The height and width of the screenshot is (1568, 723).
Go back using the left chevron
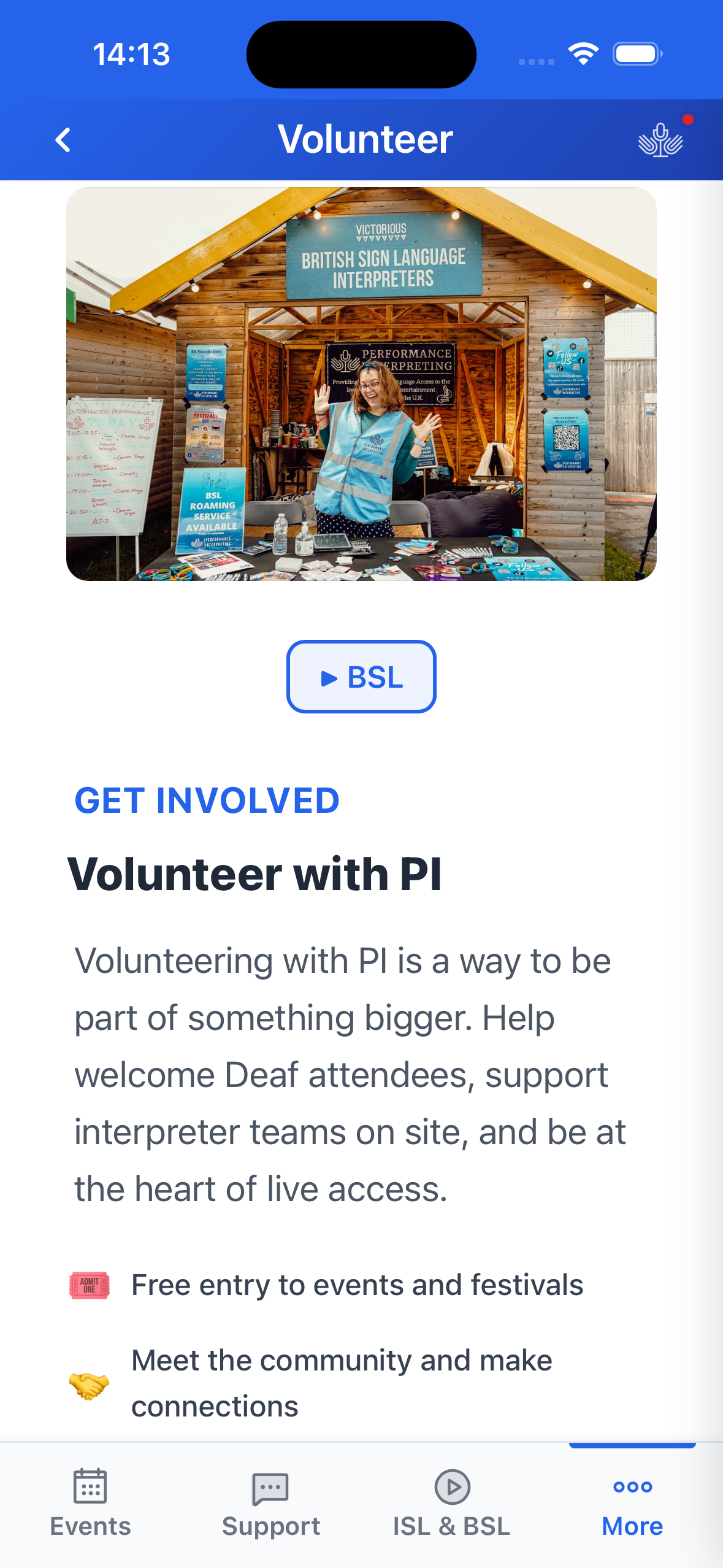tap(63, 140)
